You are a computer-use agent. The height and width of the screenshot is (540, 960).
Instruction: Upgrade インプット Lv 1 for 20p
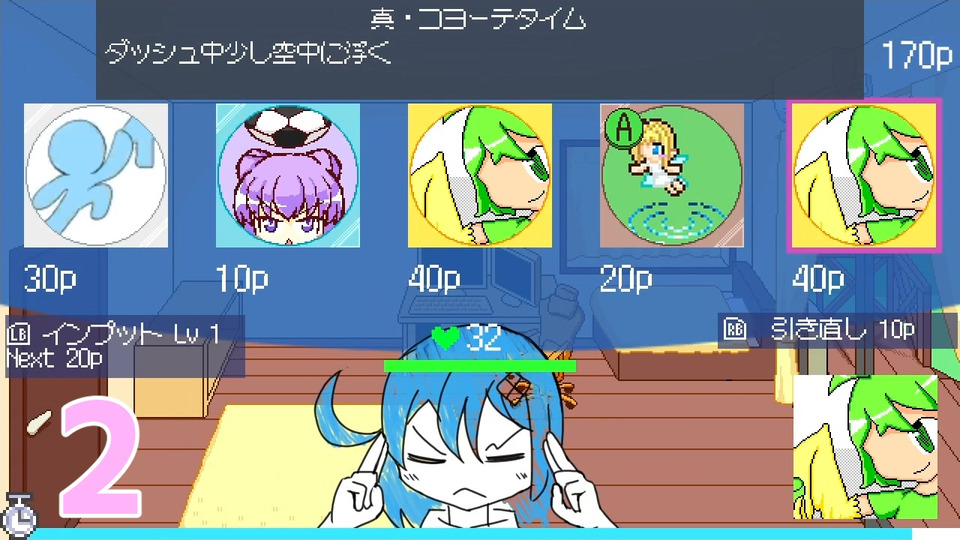(124, 345)
